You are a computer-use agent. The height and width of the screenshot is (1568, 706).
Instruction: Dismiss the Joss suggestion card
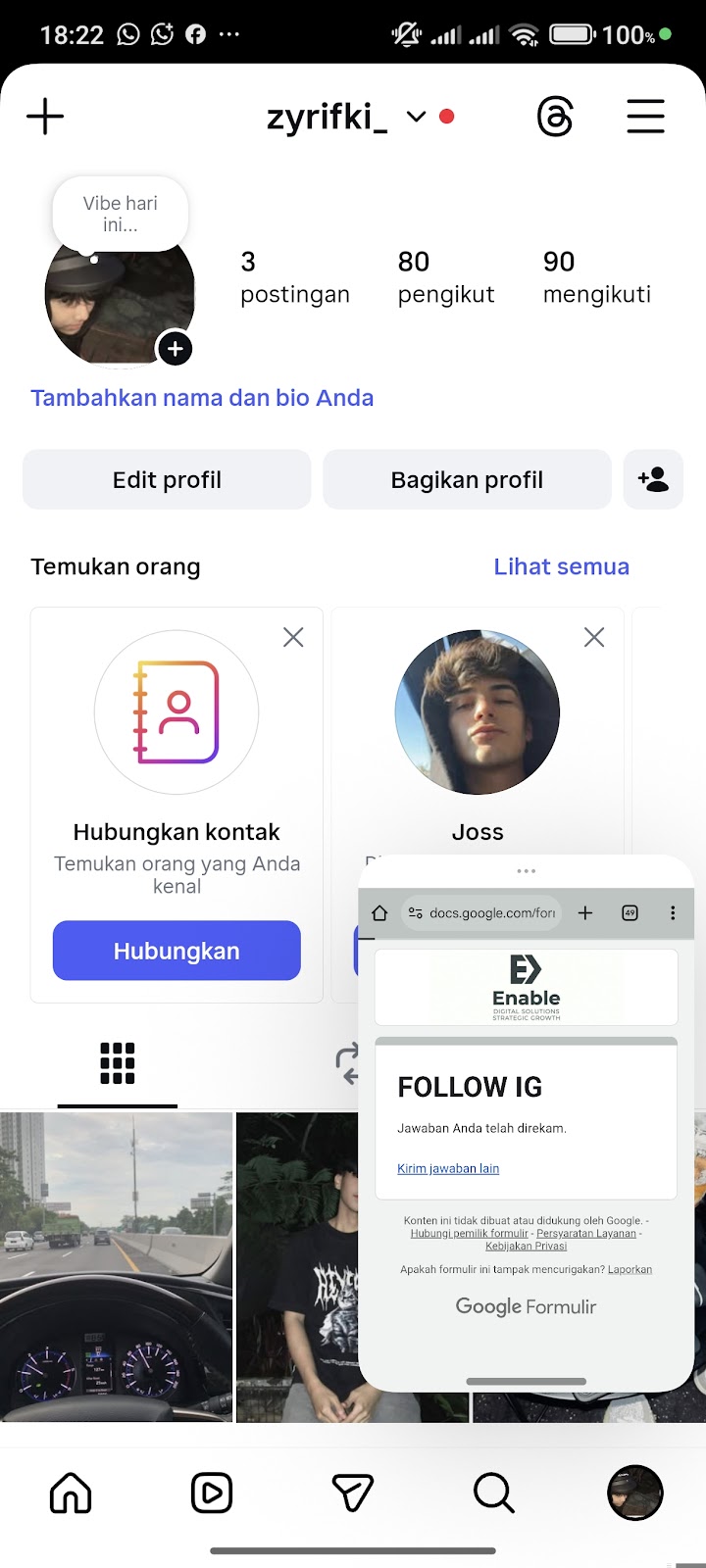coord(594,638)
